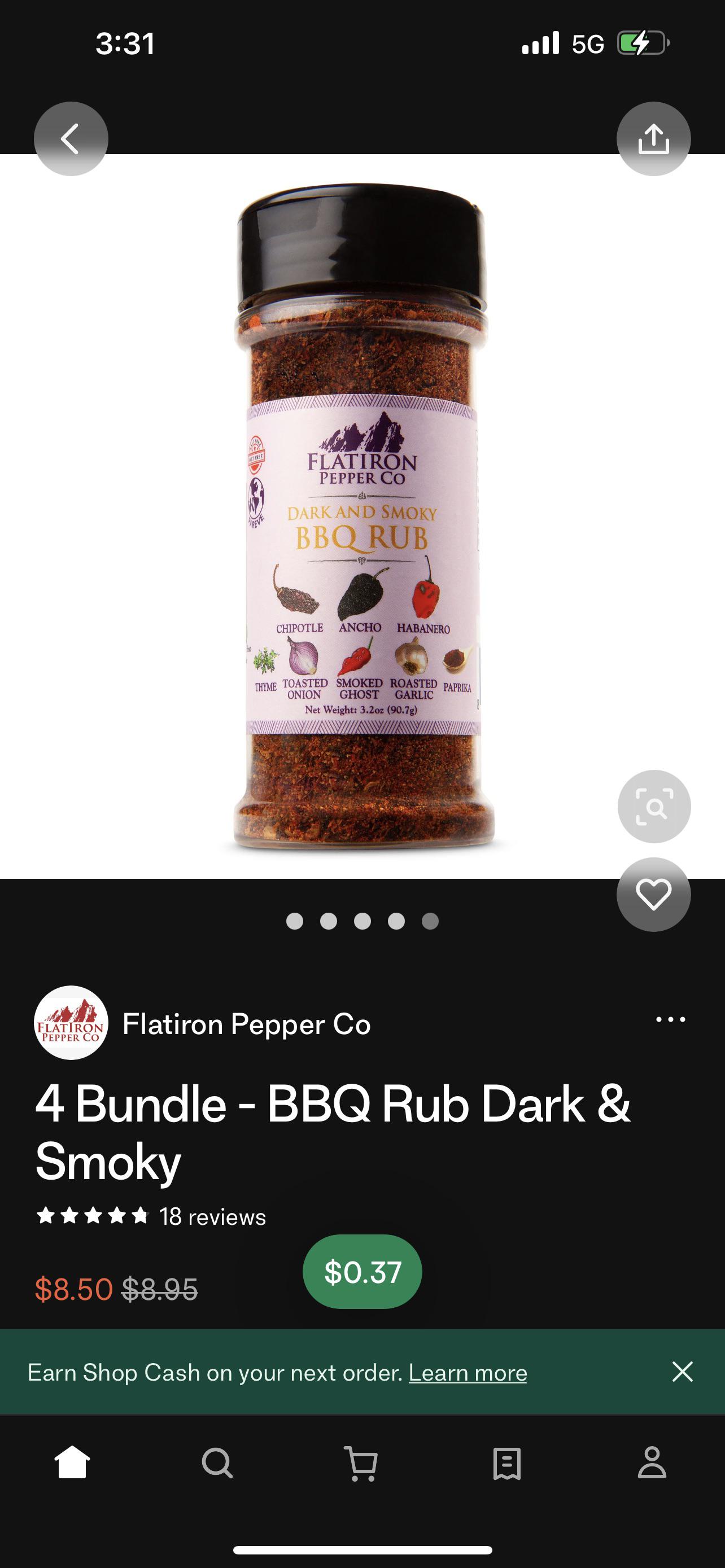Switch to the Search tab

[x=217, y=1462]
